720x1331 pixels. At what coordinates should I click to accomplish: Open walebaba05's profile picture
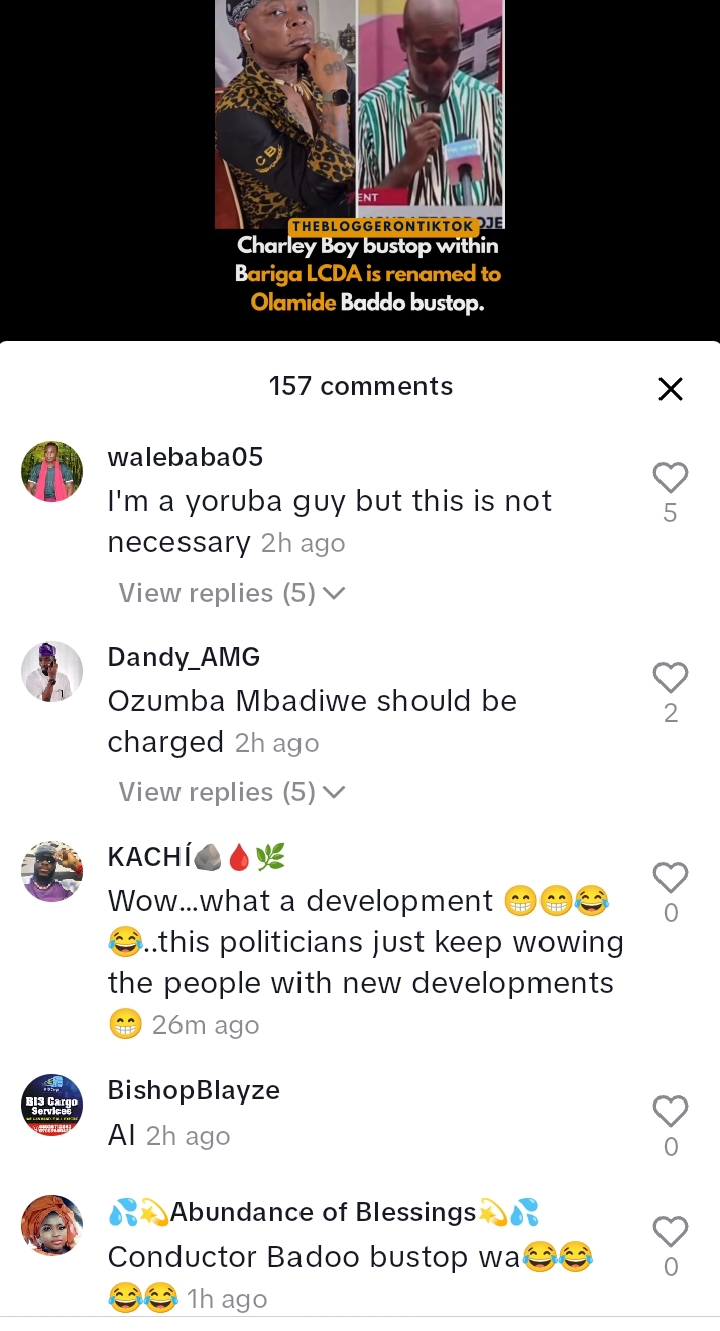(52, 471)
